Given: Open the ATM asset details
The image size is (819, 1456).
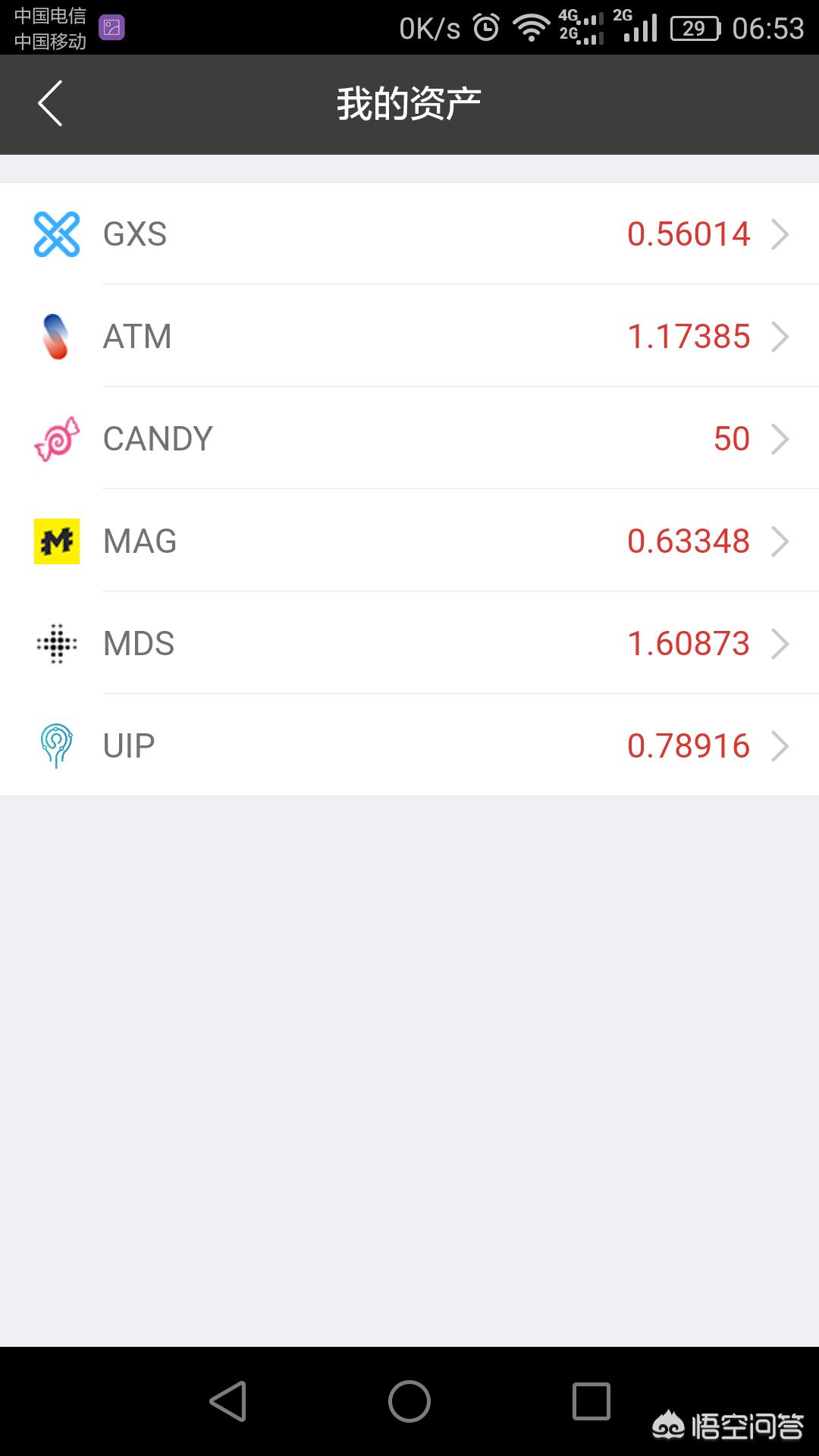Looking at the screenshot, I should 409,336.
